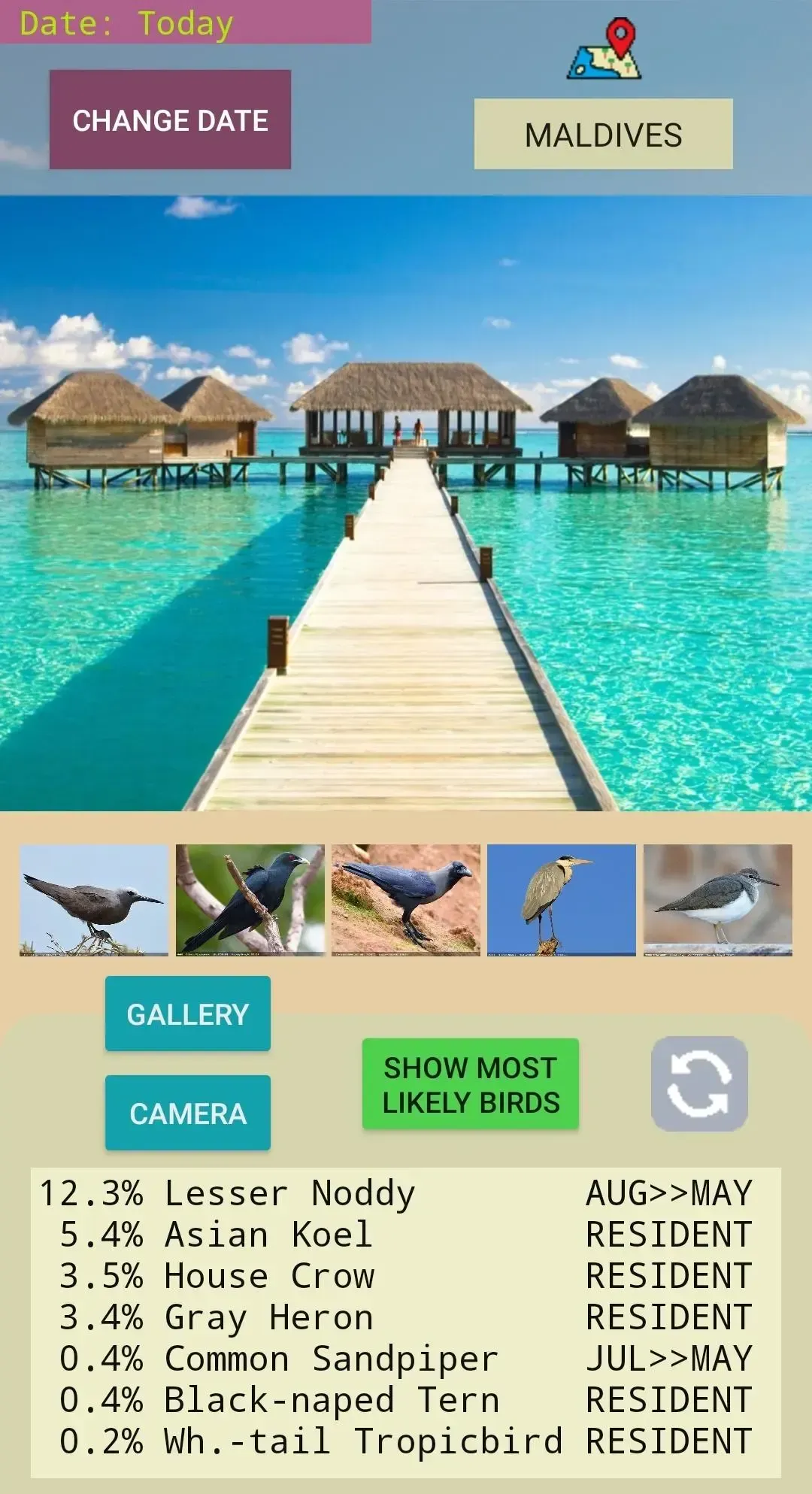Open the Lesser Noddy thumbnail
The width and height of the screenshot is (812, 1494).
[94, 900]
